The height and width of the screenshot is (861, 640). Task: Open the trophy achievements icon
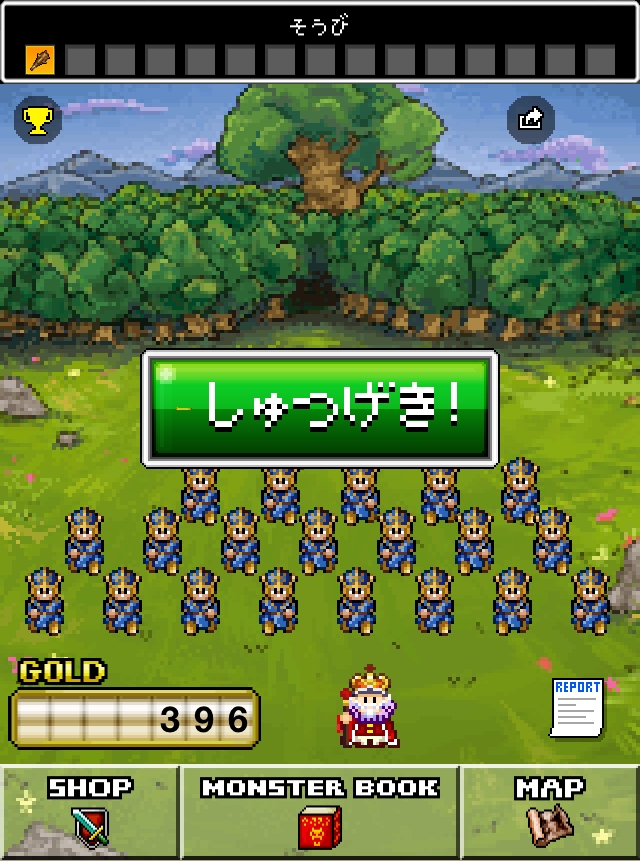(37, 121)
